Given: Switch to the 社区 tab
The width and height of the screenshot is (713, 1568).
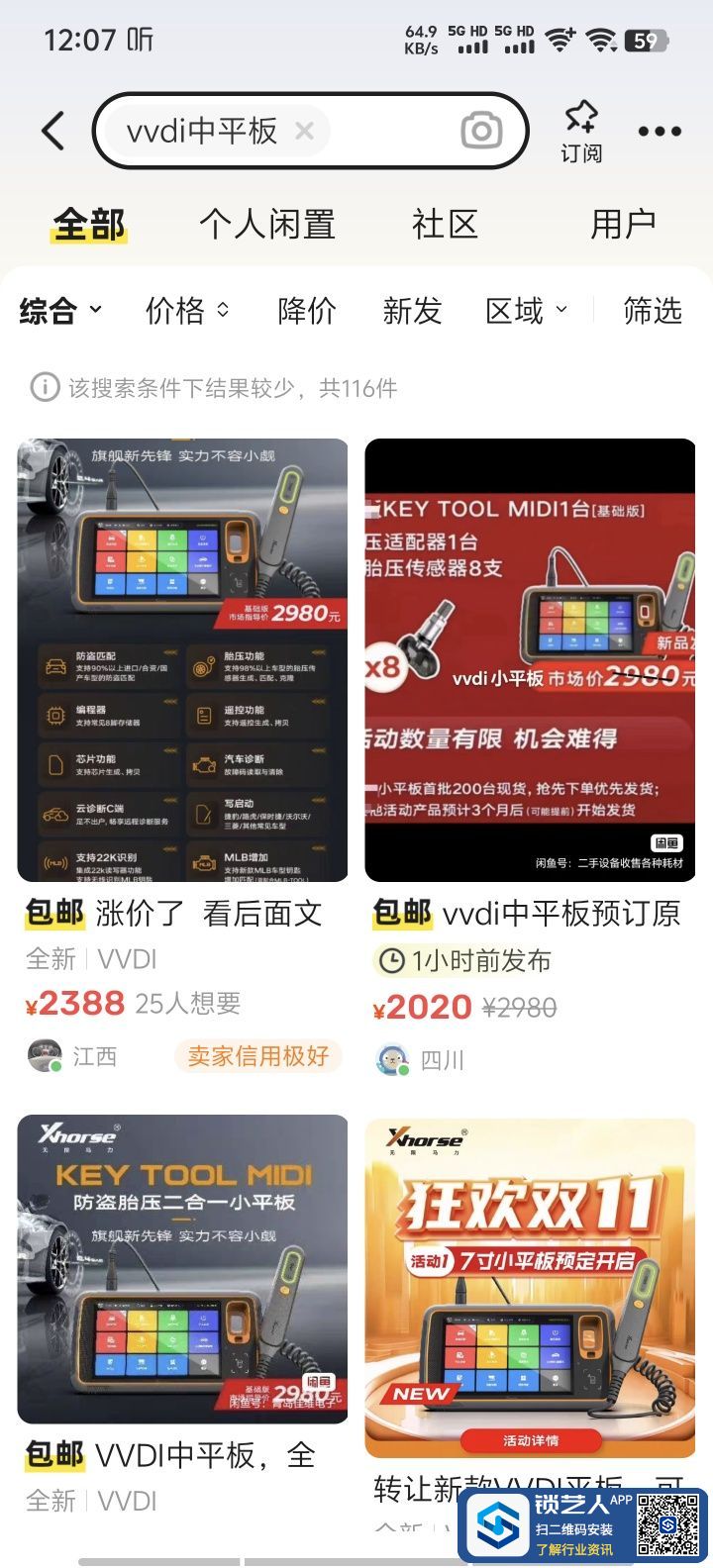Looking at the screenshot, I should (x=445, y=224).
